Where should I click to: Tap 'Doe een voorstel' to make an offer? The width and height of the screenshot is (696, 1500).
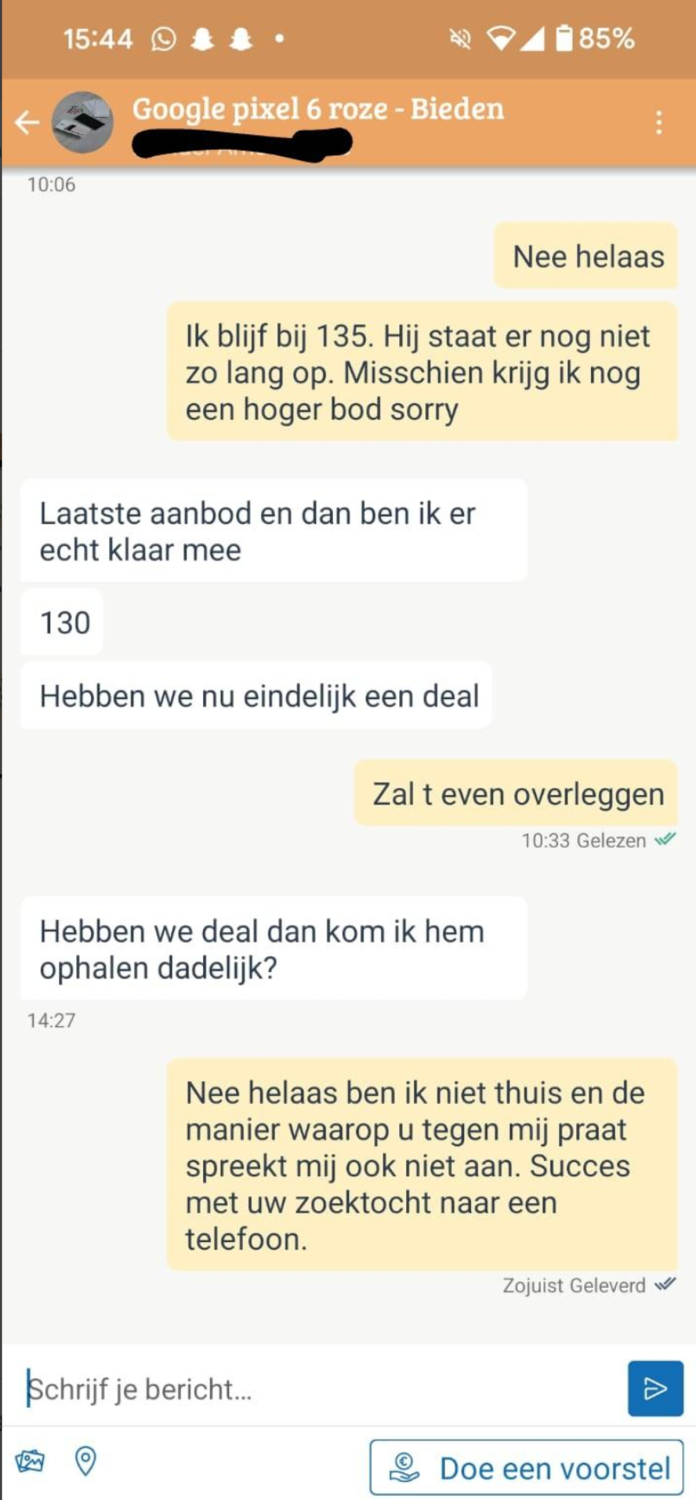pos(527,1467)
